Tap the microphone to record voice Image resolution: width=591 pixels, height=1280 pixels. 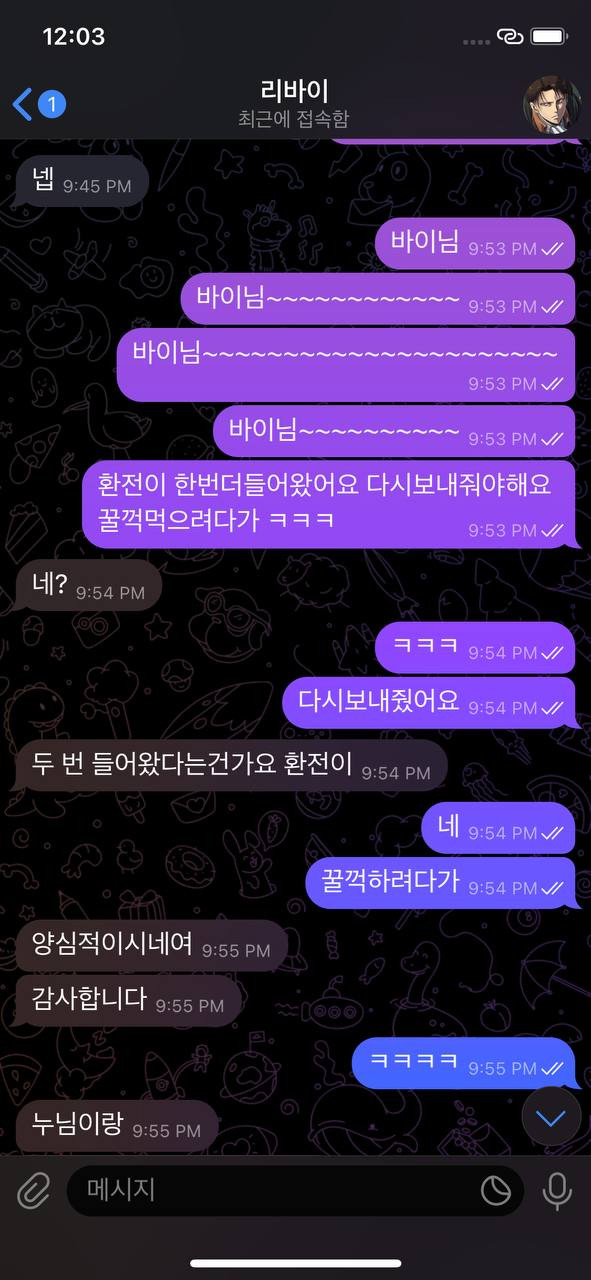[557, 1190]
